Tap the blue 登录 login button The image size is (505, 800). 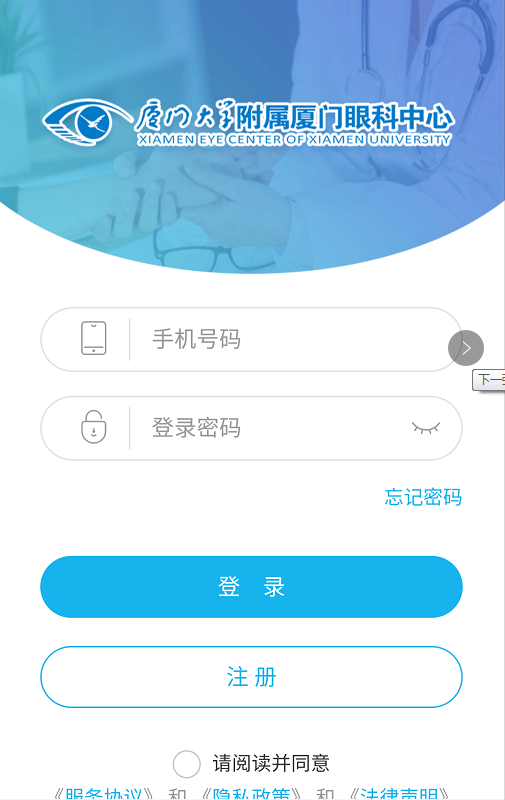(251, 587)
